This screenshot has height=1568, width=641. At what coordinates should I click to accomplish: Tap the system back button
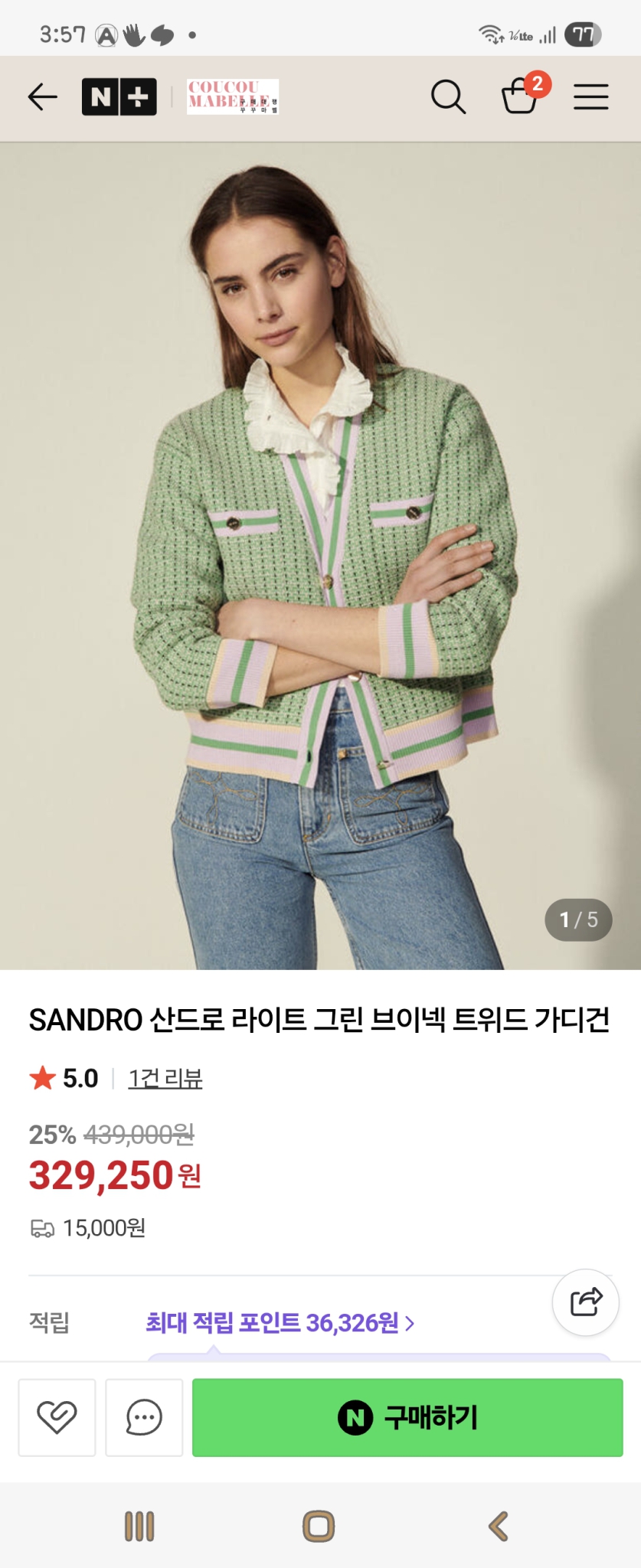point(499,1526)
